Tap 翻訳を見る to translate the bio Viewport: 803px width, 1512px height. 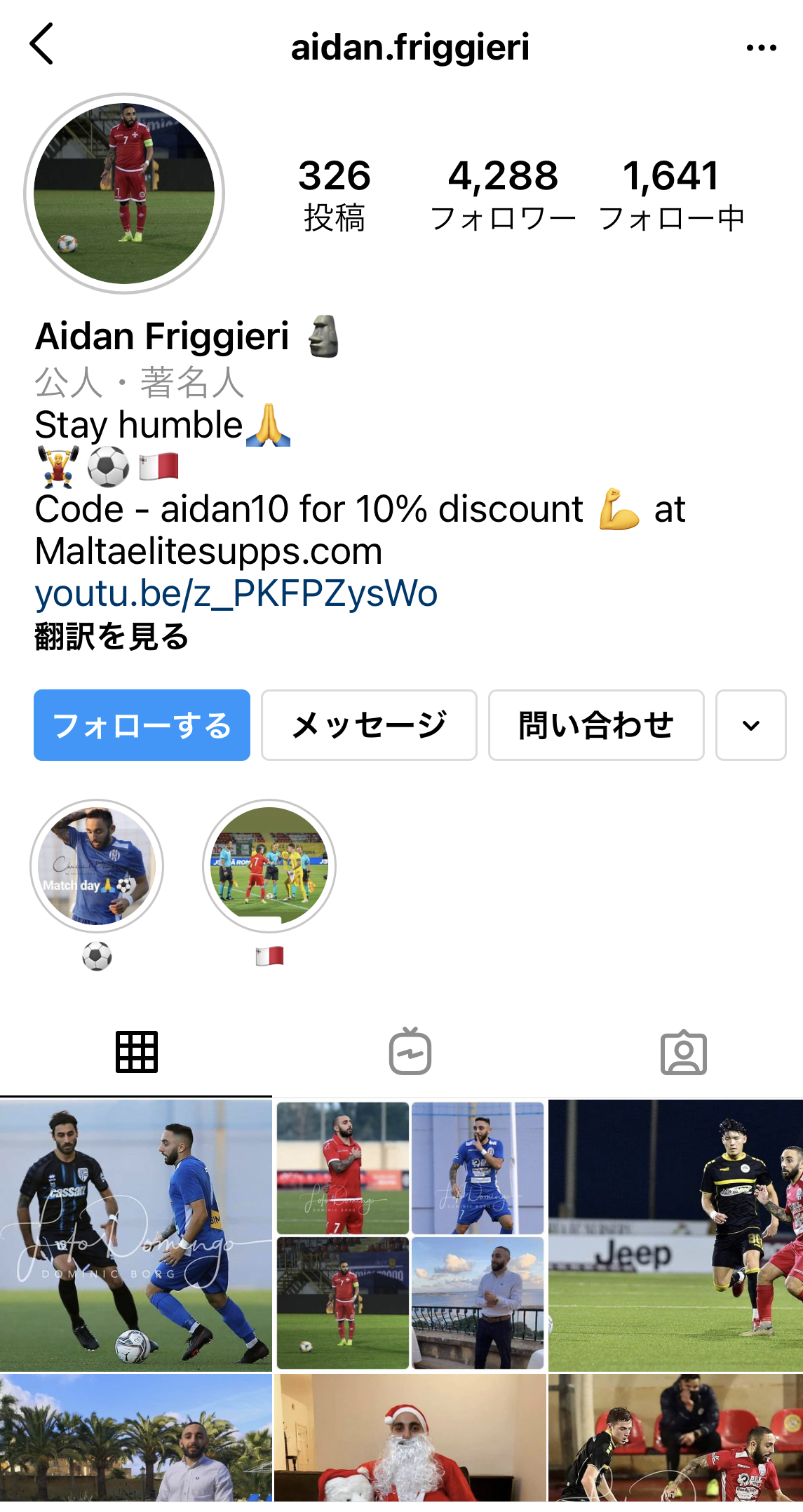[112, 637]
